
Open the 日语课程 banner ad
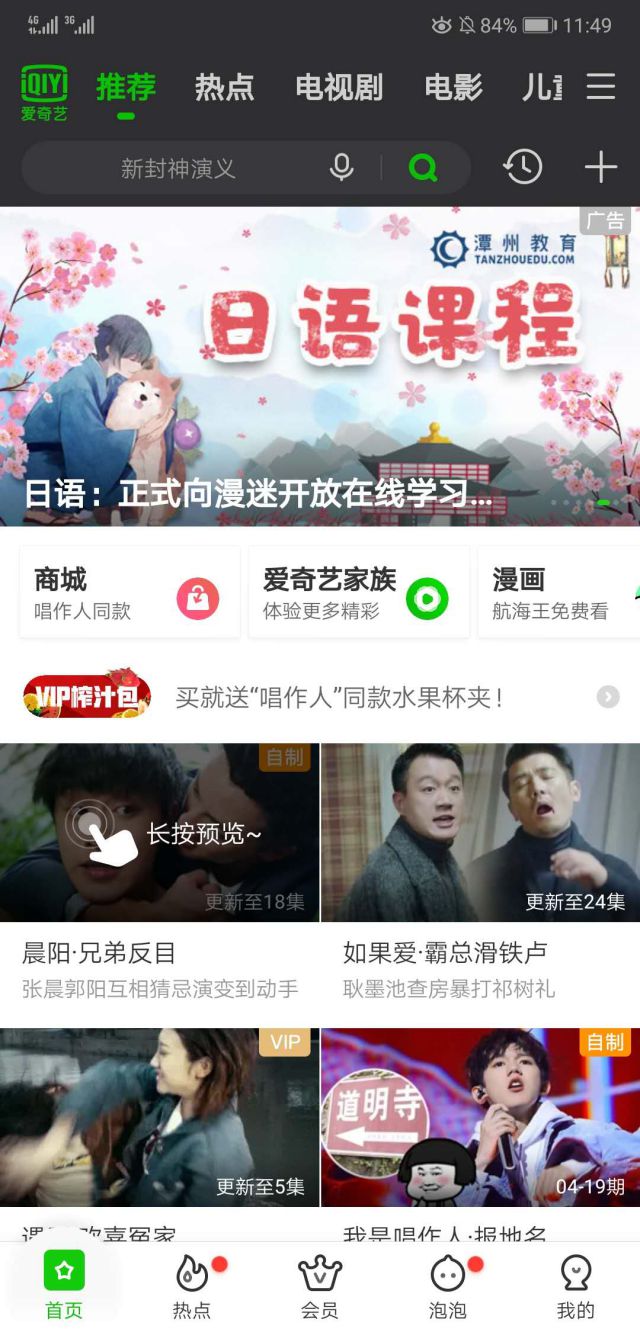320,365
